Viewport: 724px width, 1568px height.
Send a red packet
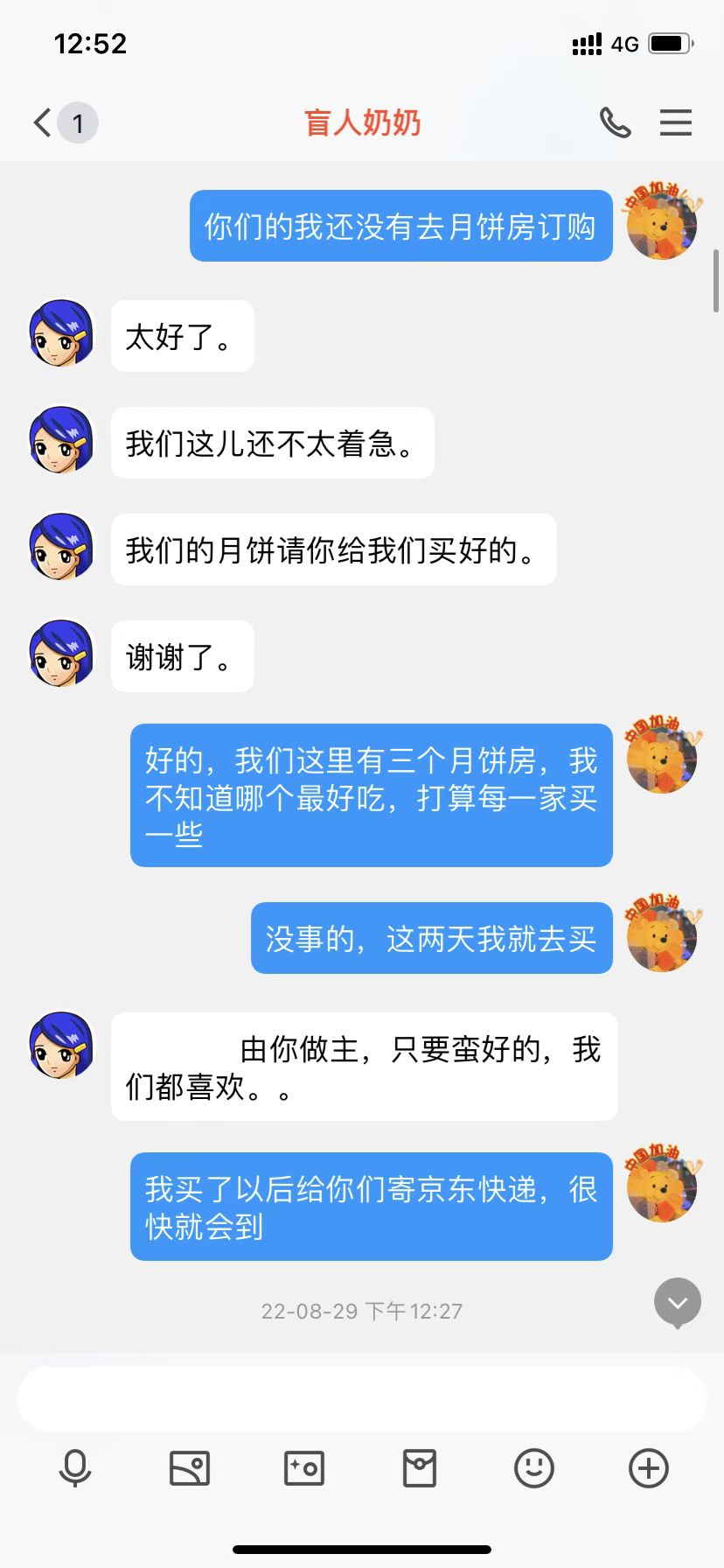click(419, 1467)
